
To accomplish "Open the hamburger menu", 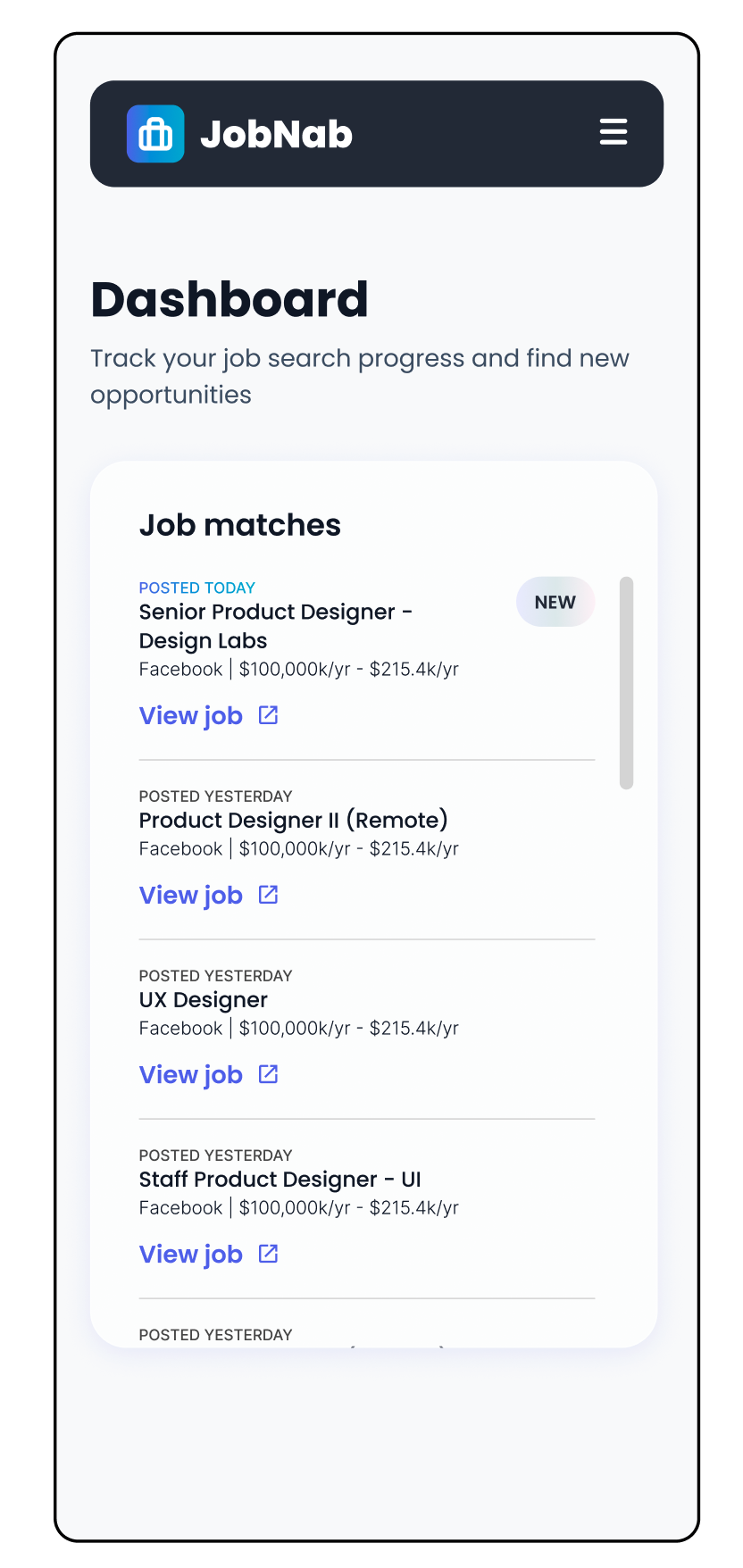I will pyautogui.click(x=613, y=132).
